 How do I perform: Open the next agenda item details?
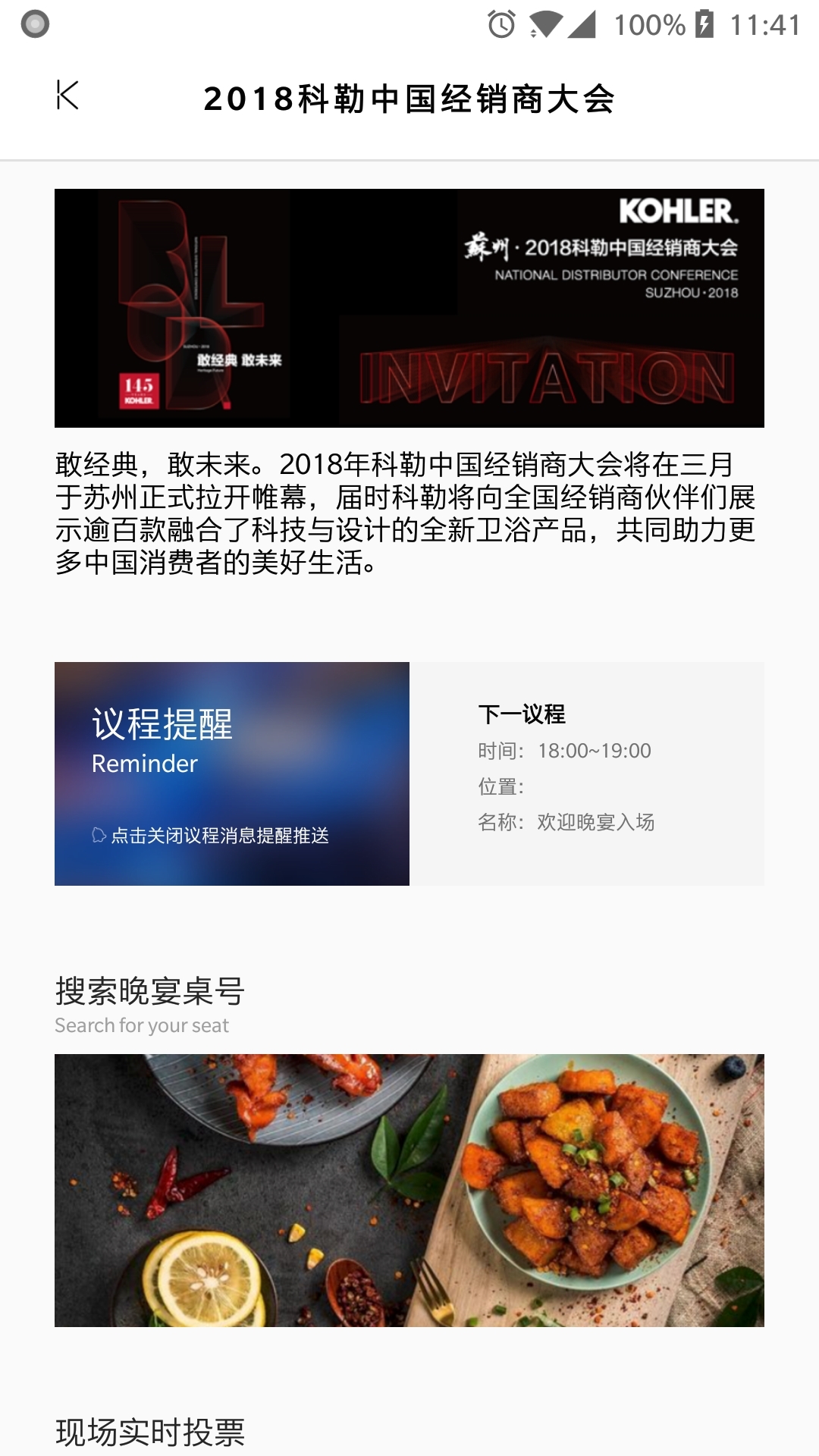(x=587, y=773)
